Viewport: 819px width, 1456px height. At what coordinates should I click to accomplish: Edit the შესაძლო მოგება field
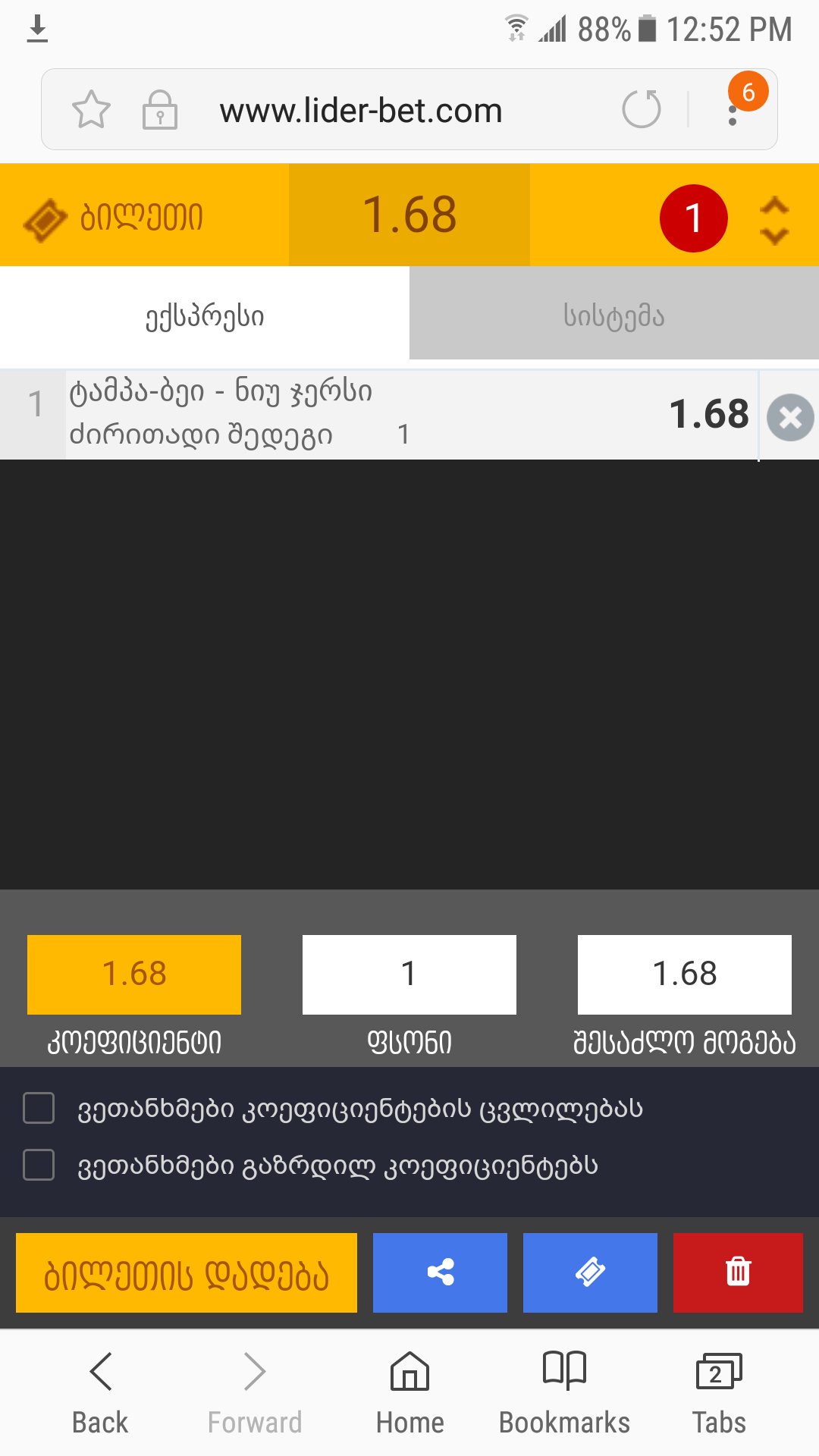[684, 974]
